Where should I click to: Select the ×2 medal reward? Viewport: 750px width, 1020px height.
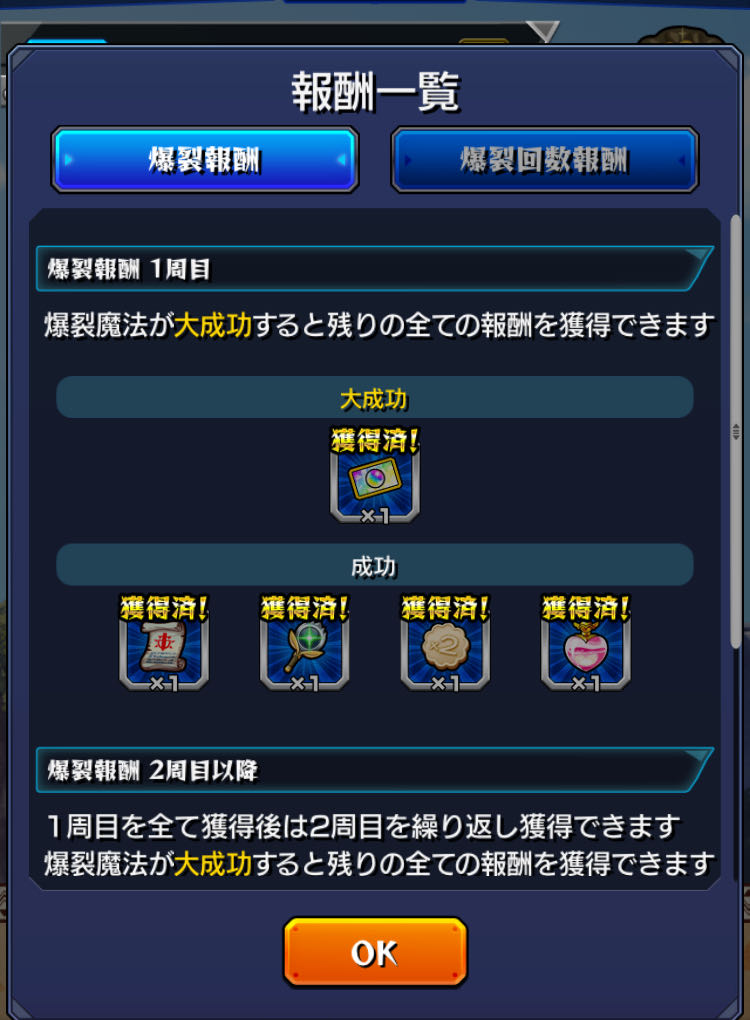[445, 650]
